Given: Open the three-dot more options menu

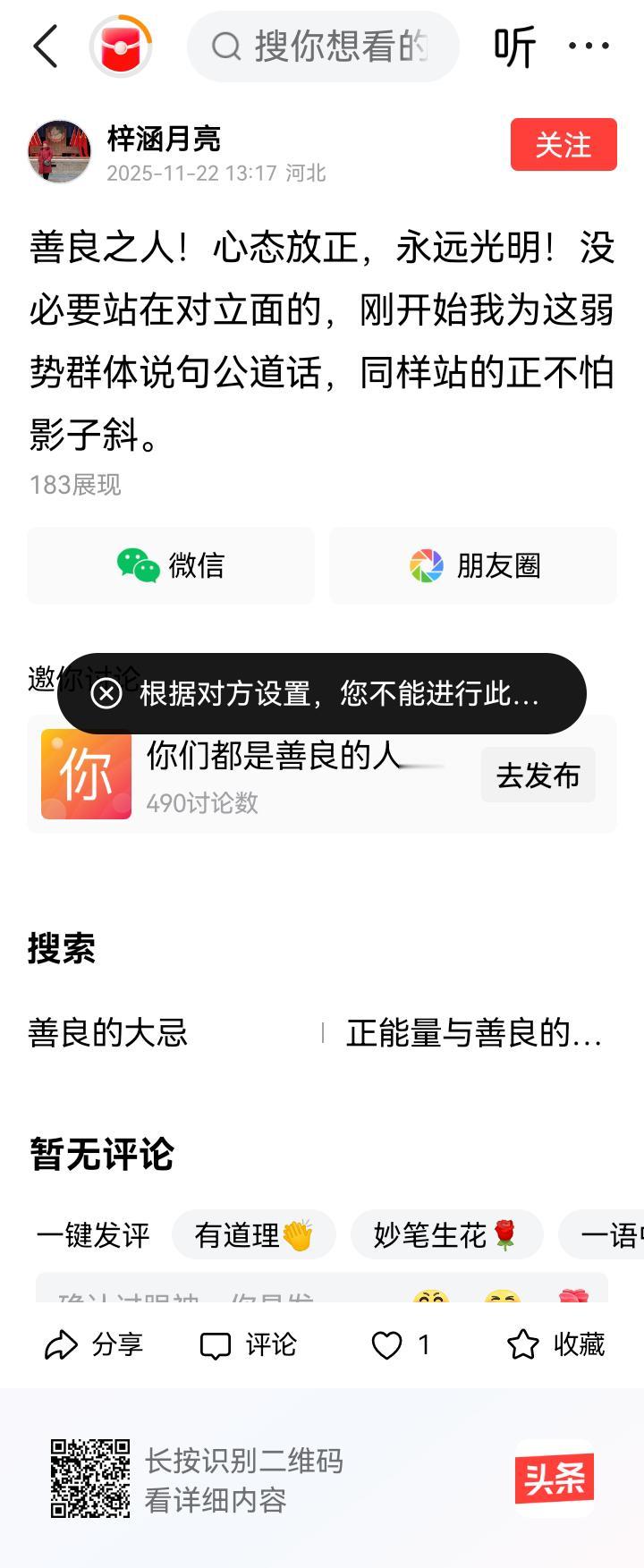Looking at the screenshot, I should click(x=589, y=47).
